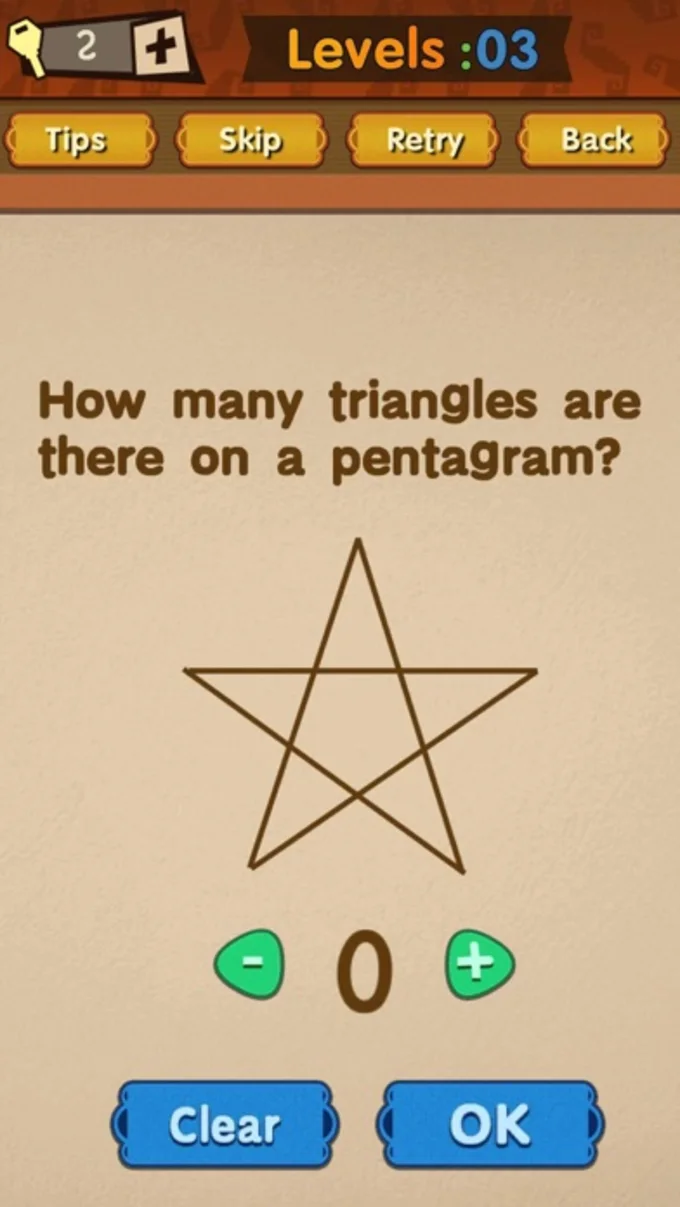Confirm the answer with OK

click(490, 1125)
